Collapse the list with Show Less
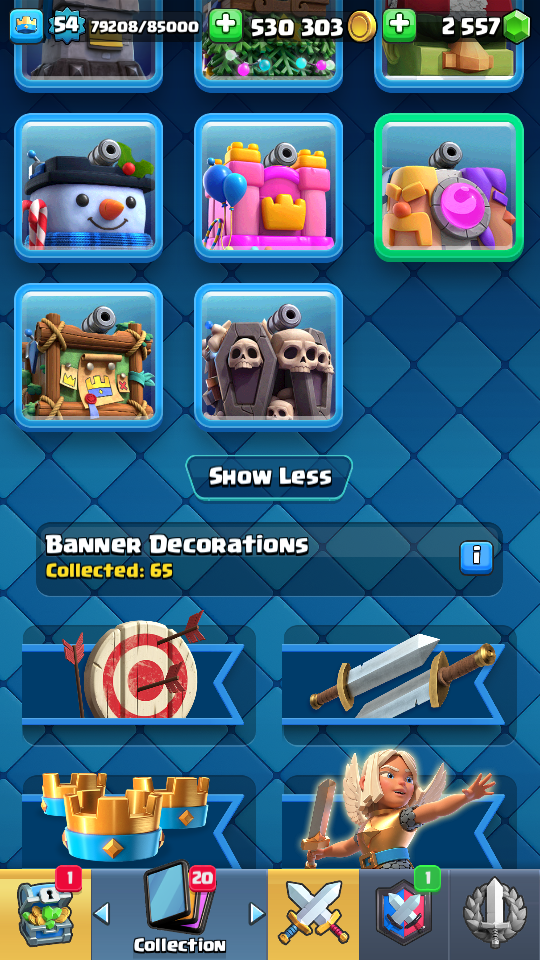Viewport: 540px width, 960px height. tap(269, 476)
